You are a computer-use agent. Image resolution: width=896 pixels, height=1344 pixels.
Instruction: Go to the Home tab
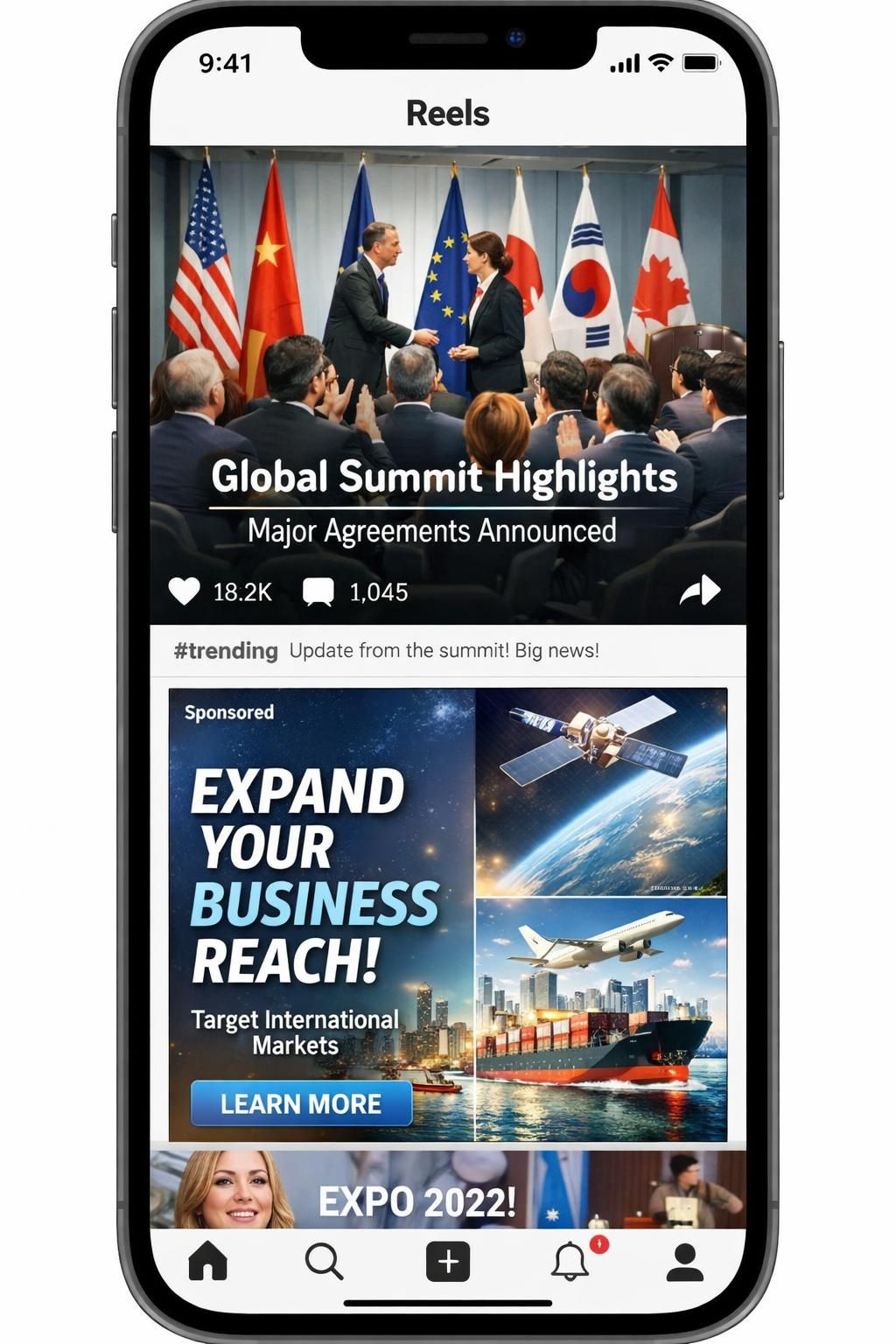point(208,1262)
